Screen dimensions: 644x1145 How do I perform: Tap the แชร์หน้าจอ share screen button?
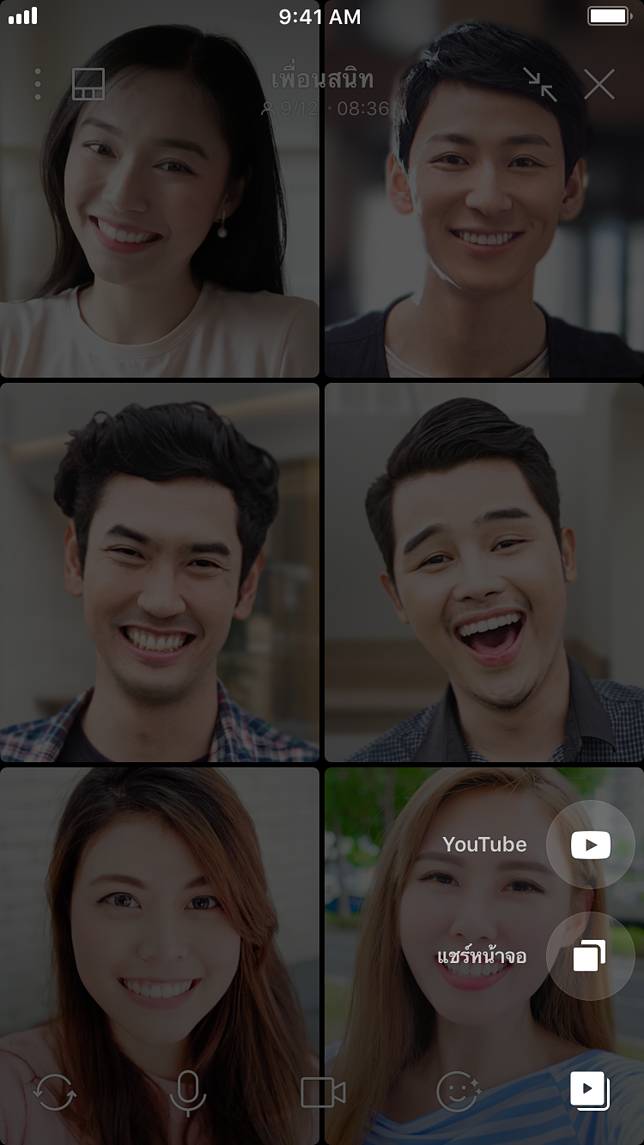tap(590, 956)
